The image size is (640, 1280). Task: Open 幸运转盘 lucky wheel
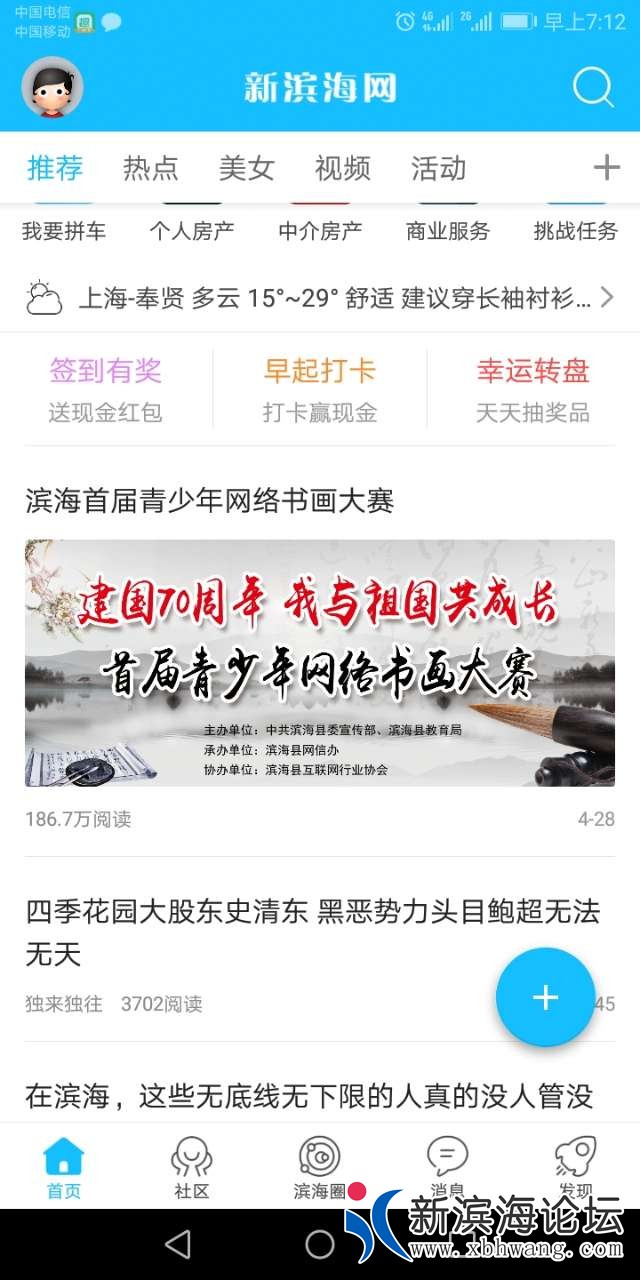(533, 389)
